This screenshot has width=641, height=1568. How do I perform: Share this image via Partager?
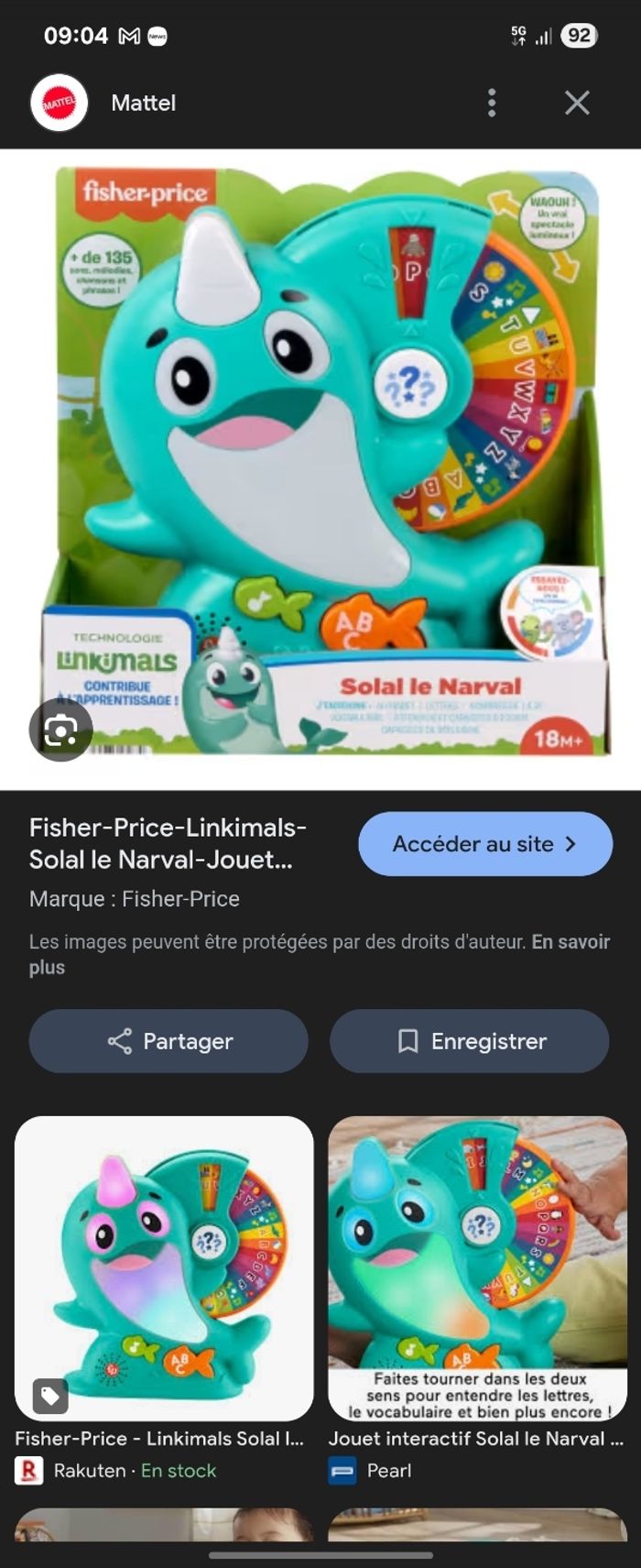coord(168,1041)
